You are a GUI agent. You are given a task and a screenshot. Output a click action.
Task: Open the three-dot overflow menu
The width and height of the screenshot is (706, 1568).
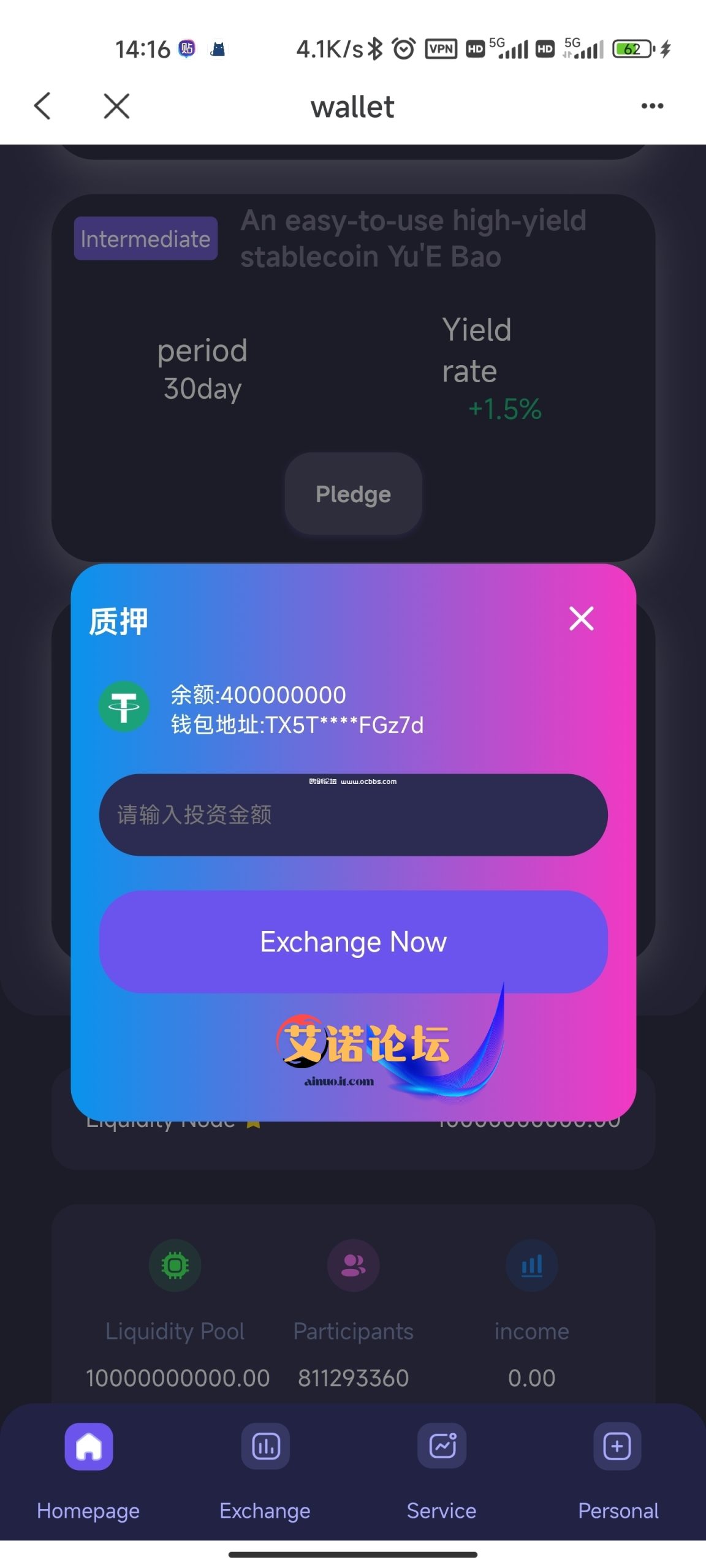point(652,106)
